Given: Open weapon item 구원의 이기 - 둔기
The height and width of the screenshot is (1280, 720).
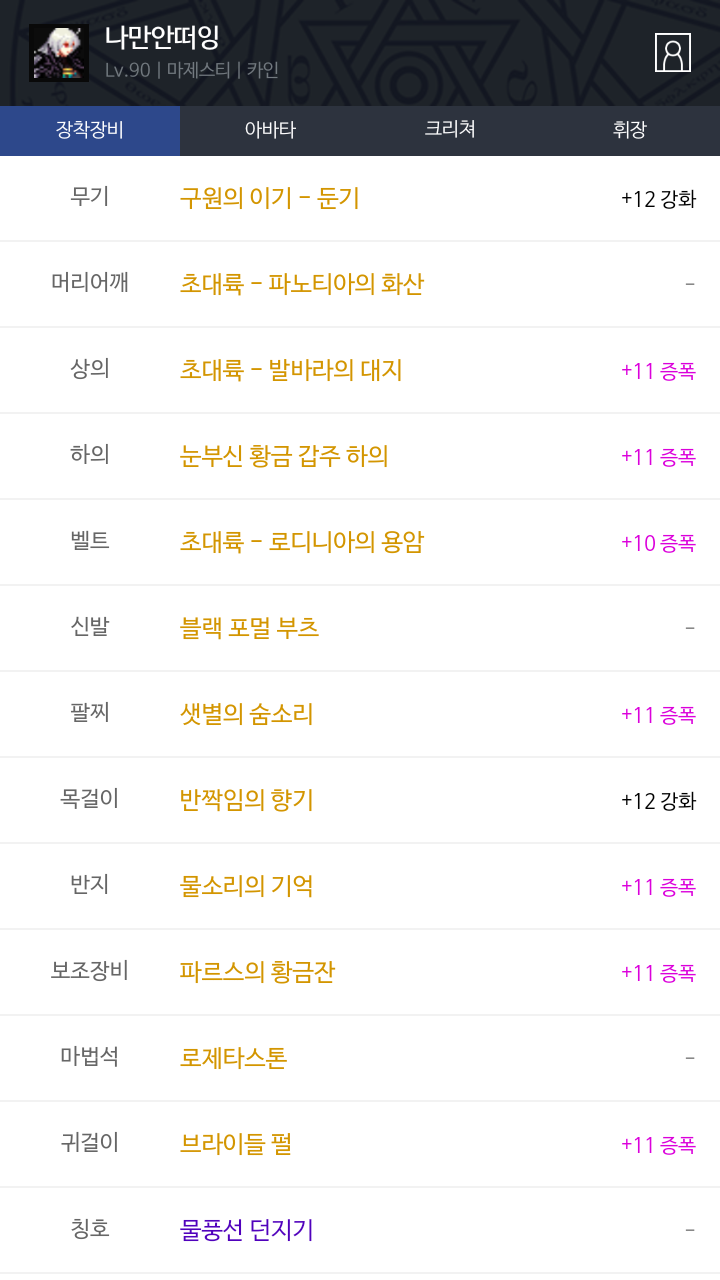Looking at the screenshot, I should [270, 198].
